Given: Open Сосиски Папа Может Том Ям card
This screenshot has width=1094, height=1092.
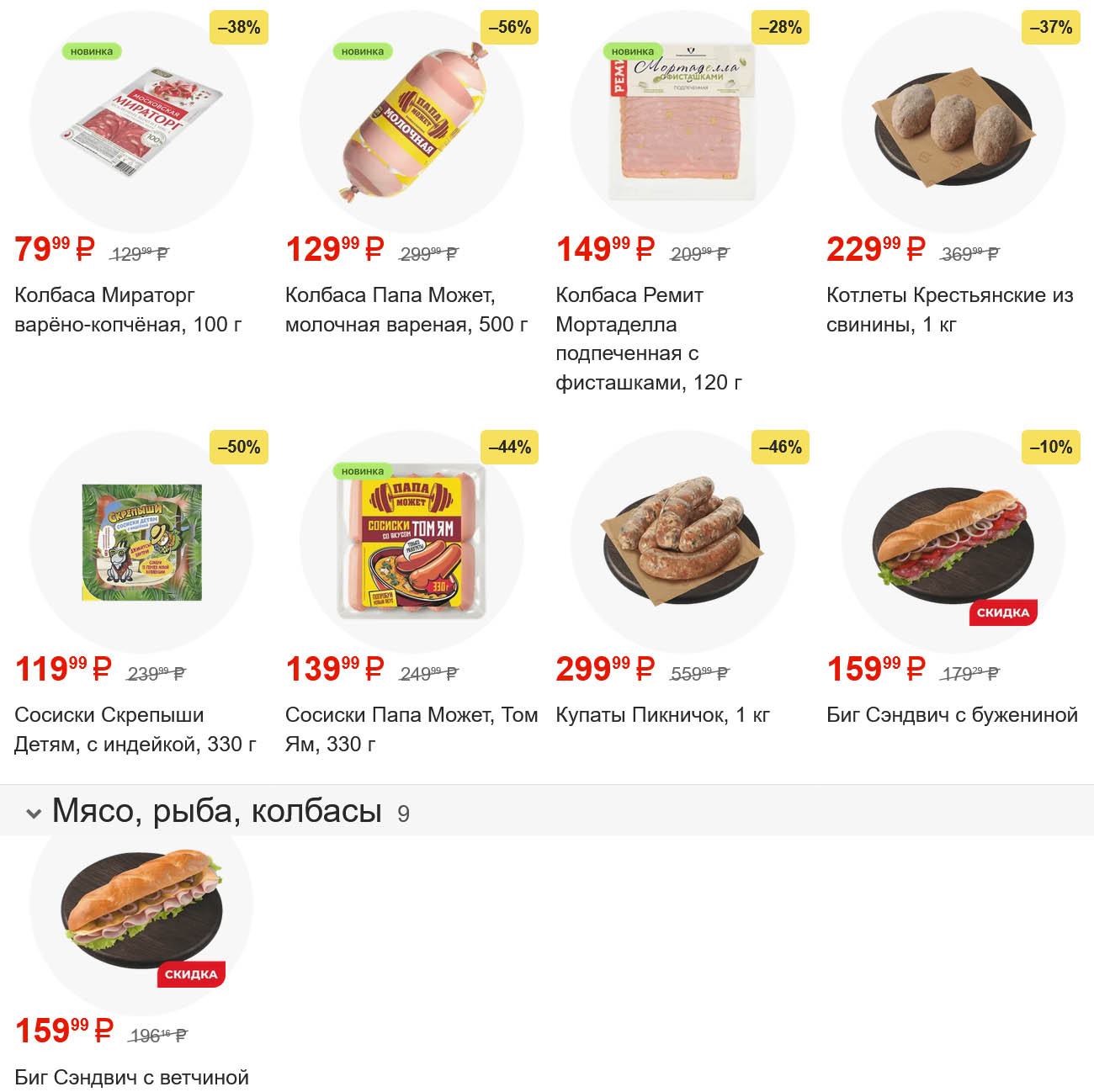Looking at the screenshot, I should point(412,542).
